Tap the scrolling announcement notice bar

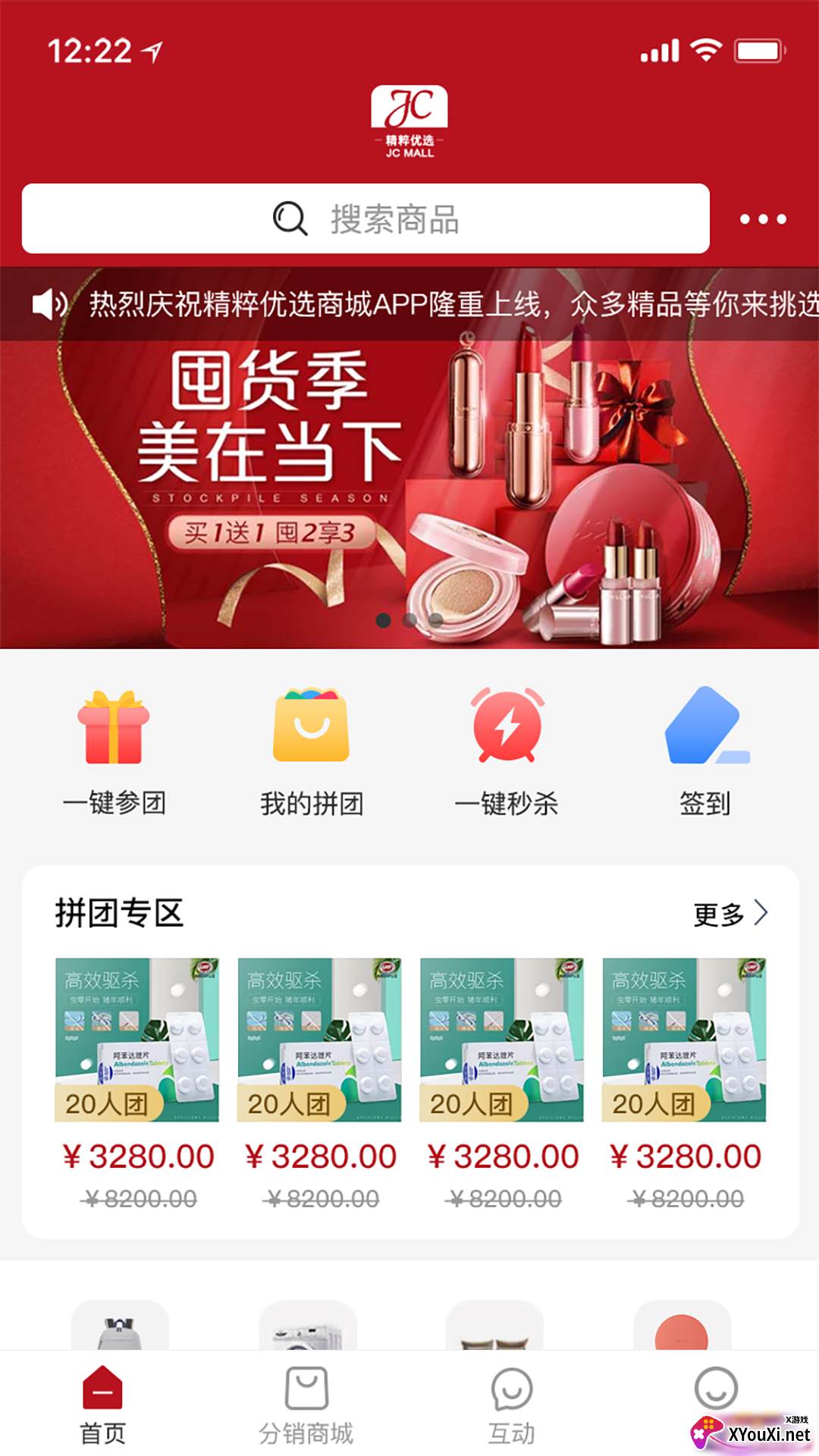pos(425,304)
